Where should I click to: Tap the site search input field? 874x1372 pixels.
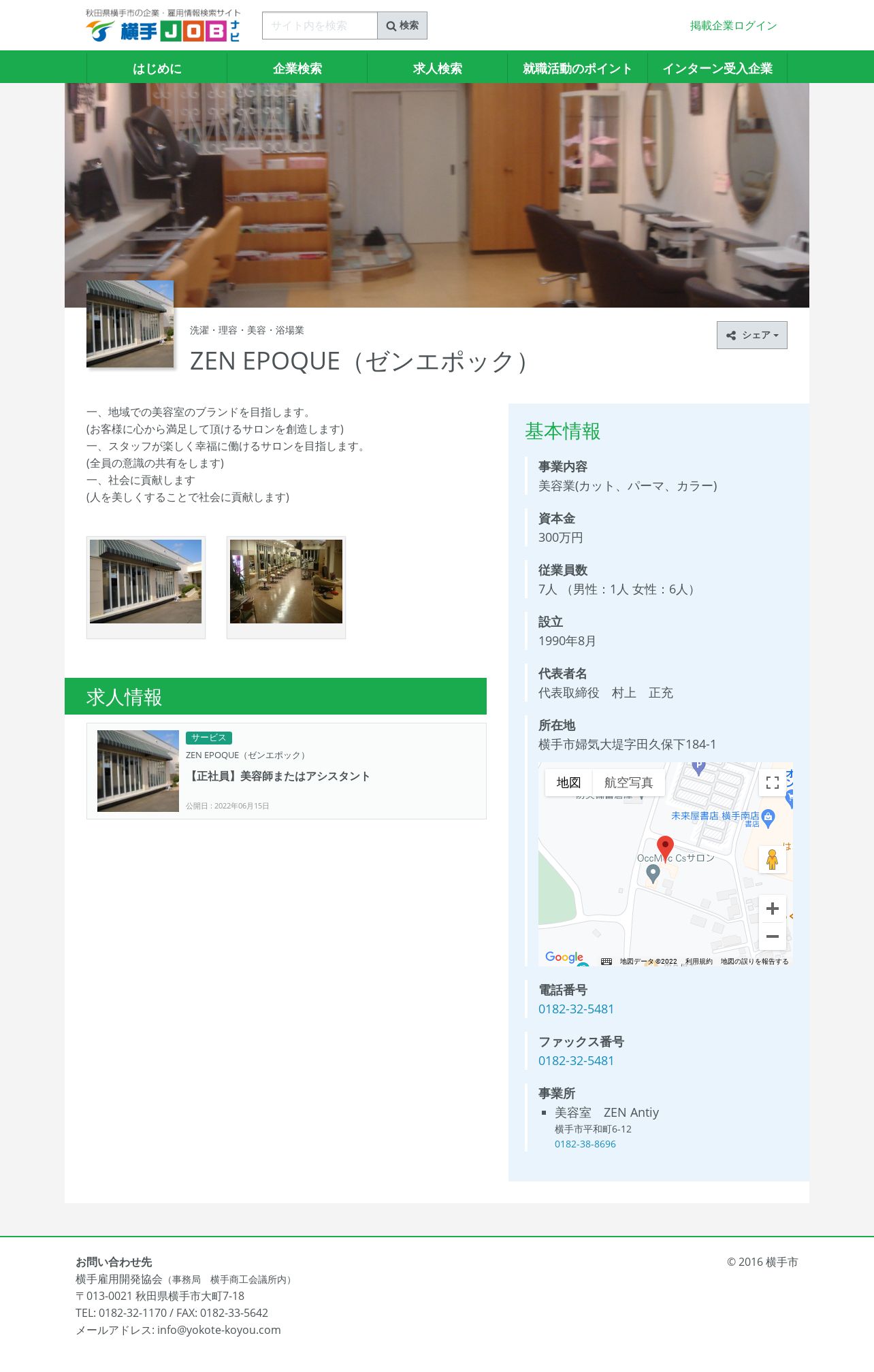click(319, 26)
